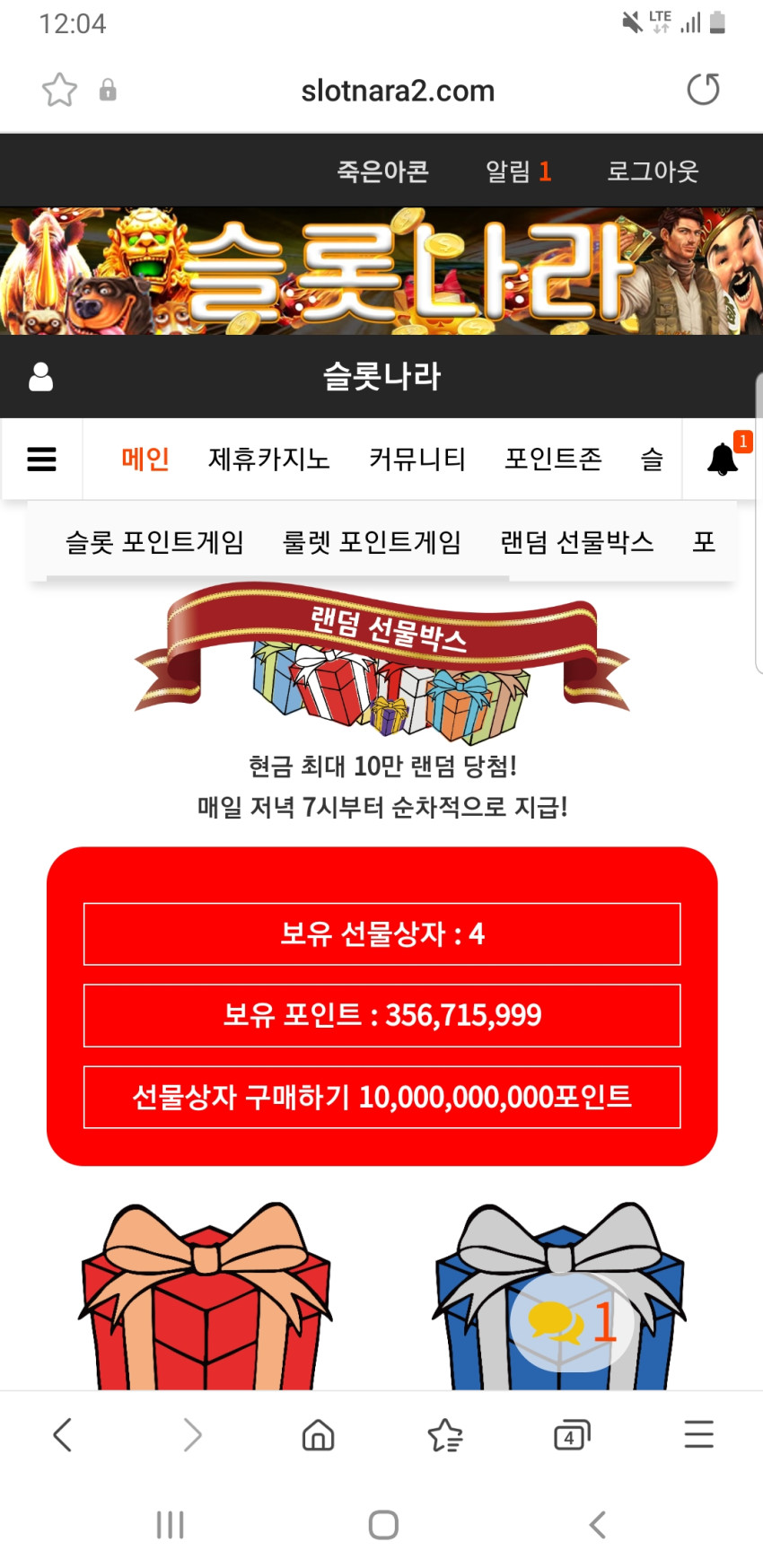The image size is (763, 1568).
Task: Switch to the 커뮤니티 tab
Action: [x=417, y=459]
